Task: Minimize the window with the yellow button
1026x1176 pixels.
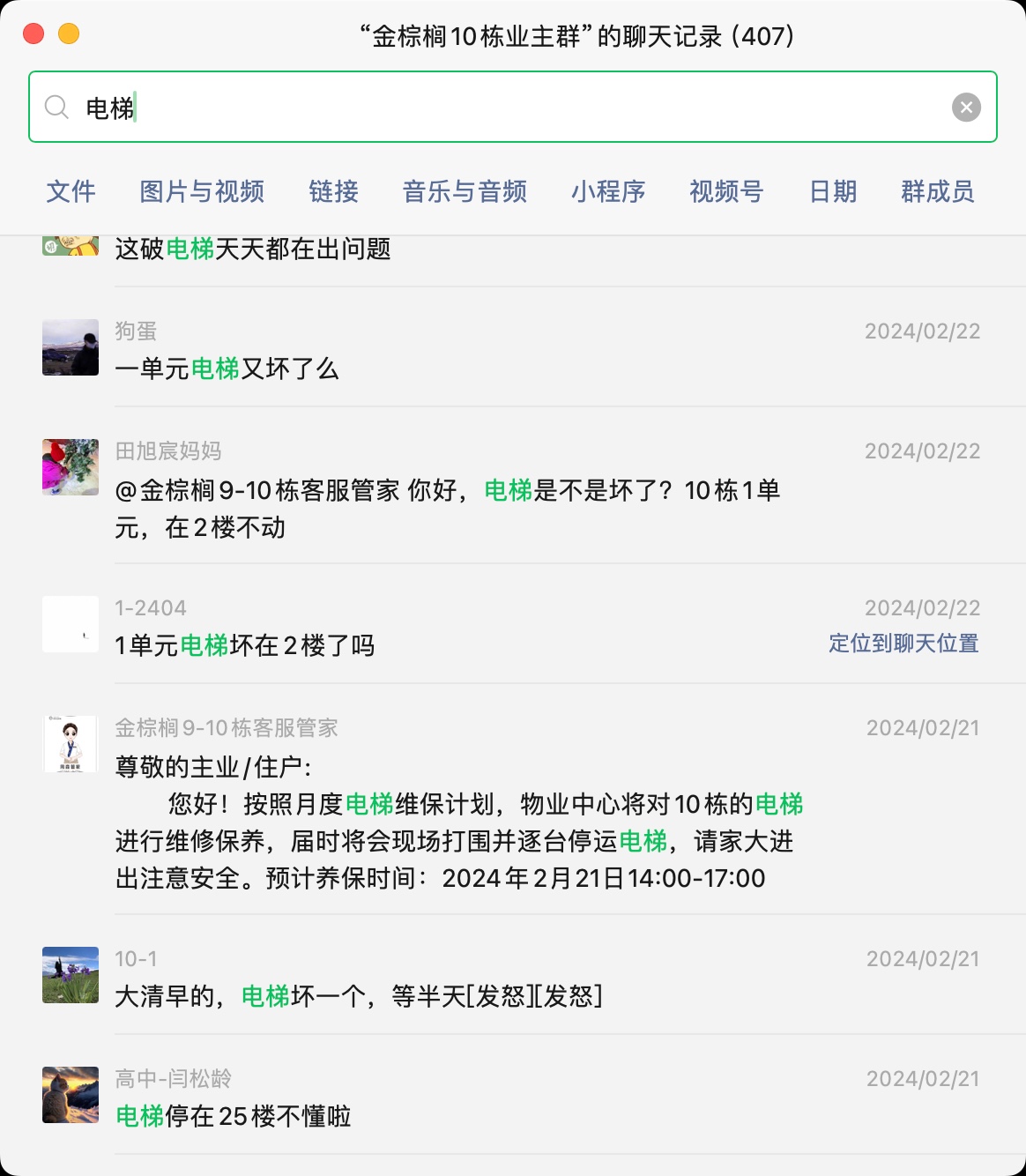Action: tap(69, 34)
